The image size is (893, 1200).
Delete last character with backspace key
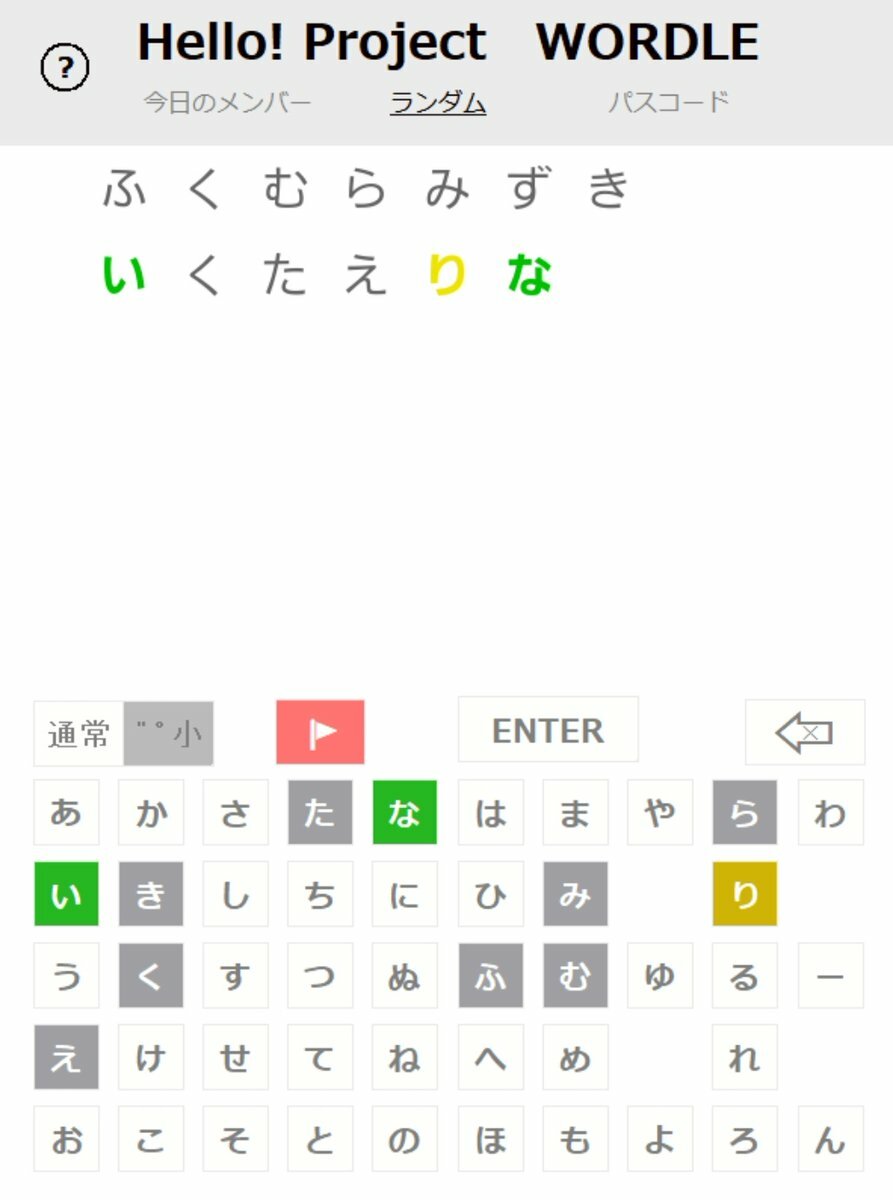tap(804, 733)
